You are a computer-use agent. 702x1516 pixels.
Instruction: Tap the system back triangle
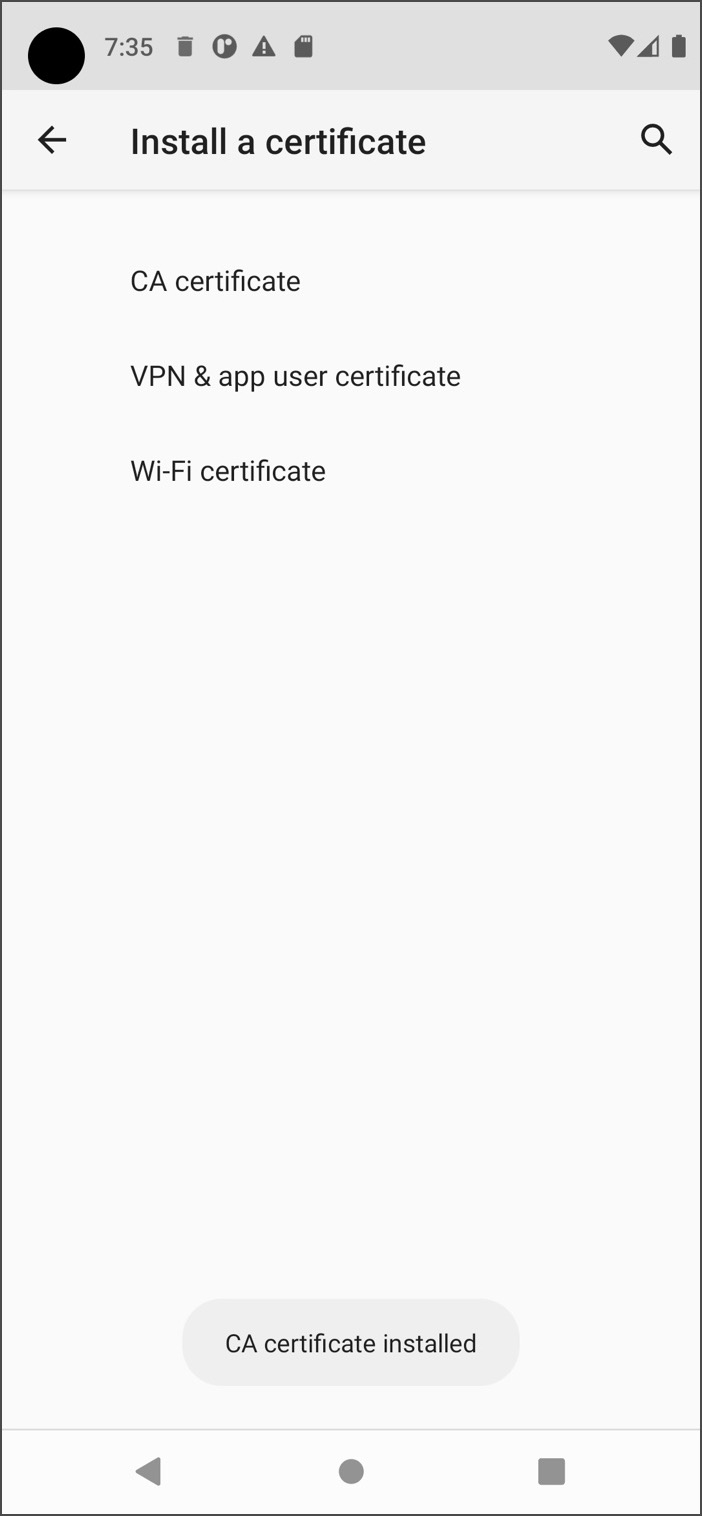pos(149,1471)
